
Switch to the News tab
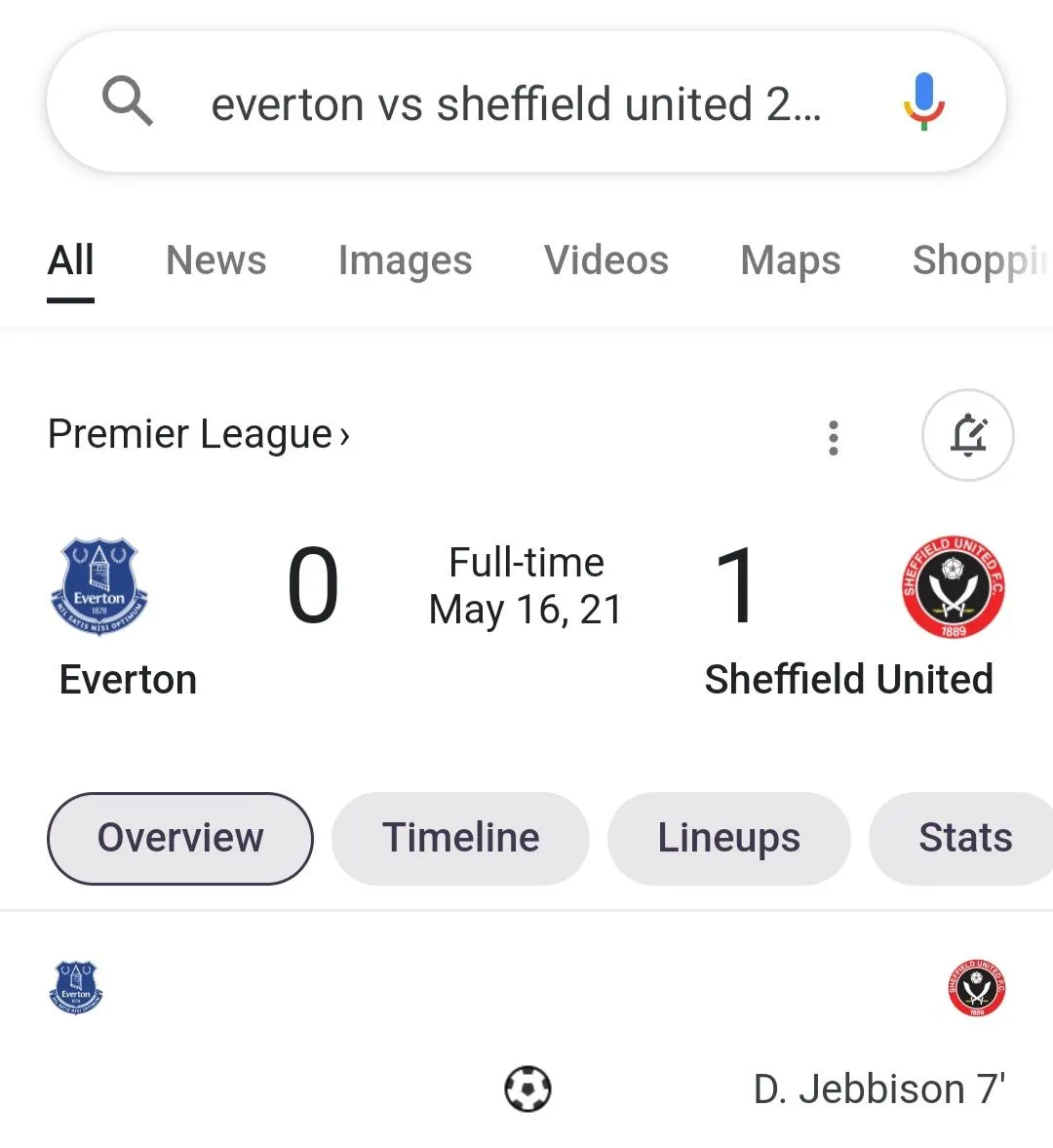coord(215,260)
